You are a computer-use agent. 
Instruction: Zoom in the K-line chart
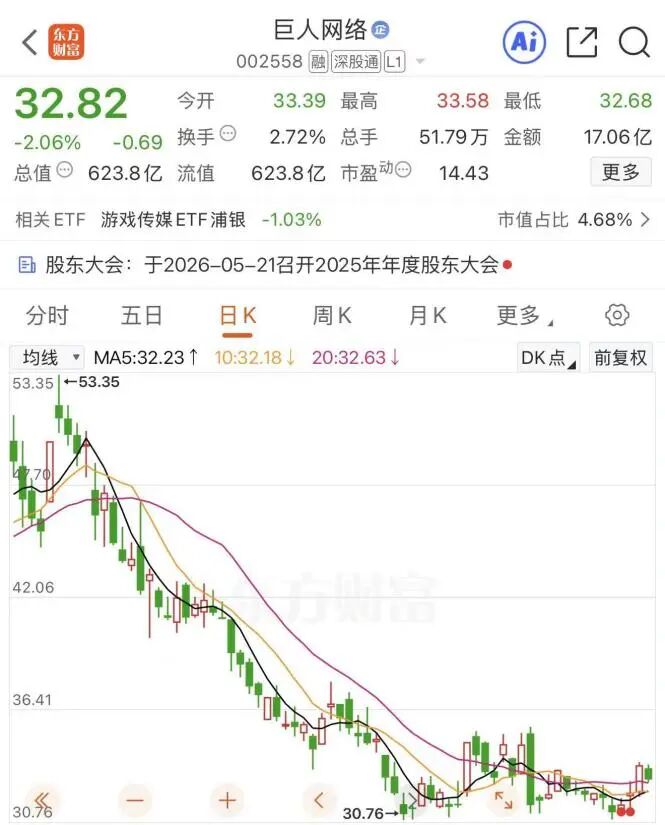tap(227, 800)
